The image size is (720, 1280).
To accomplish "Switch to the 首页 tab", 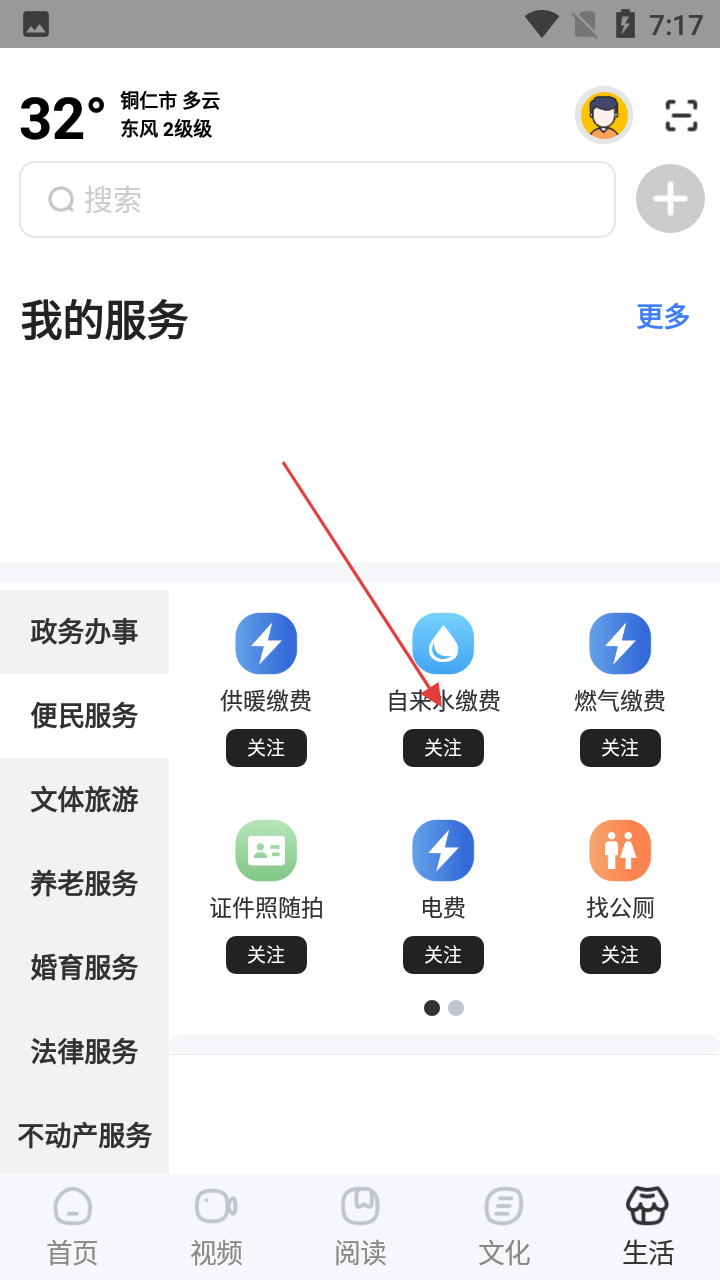I will 72,1227.
